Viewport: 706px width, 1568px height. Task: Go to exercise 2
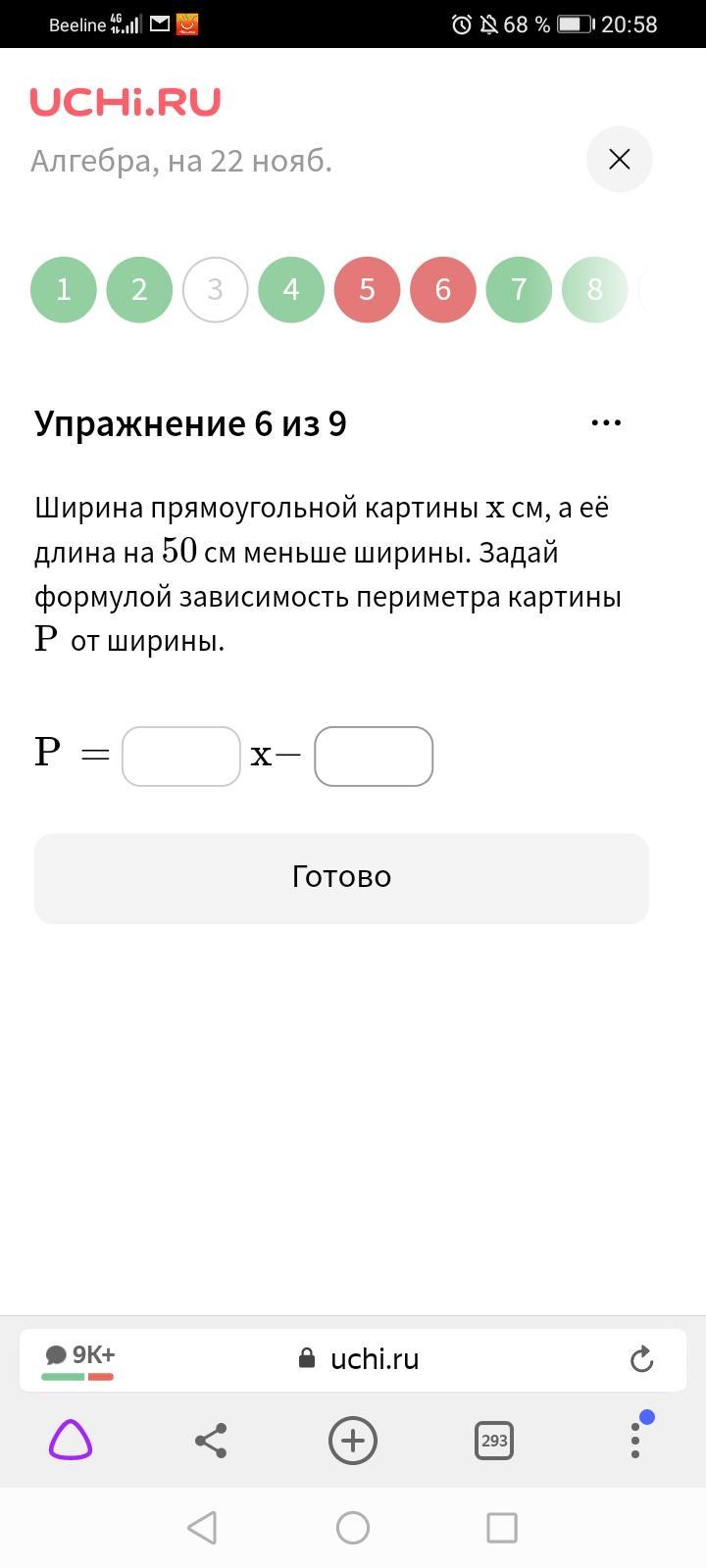point(139,289)
